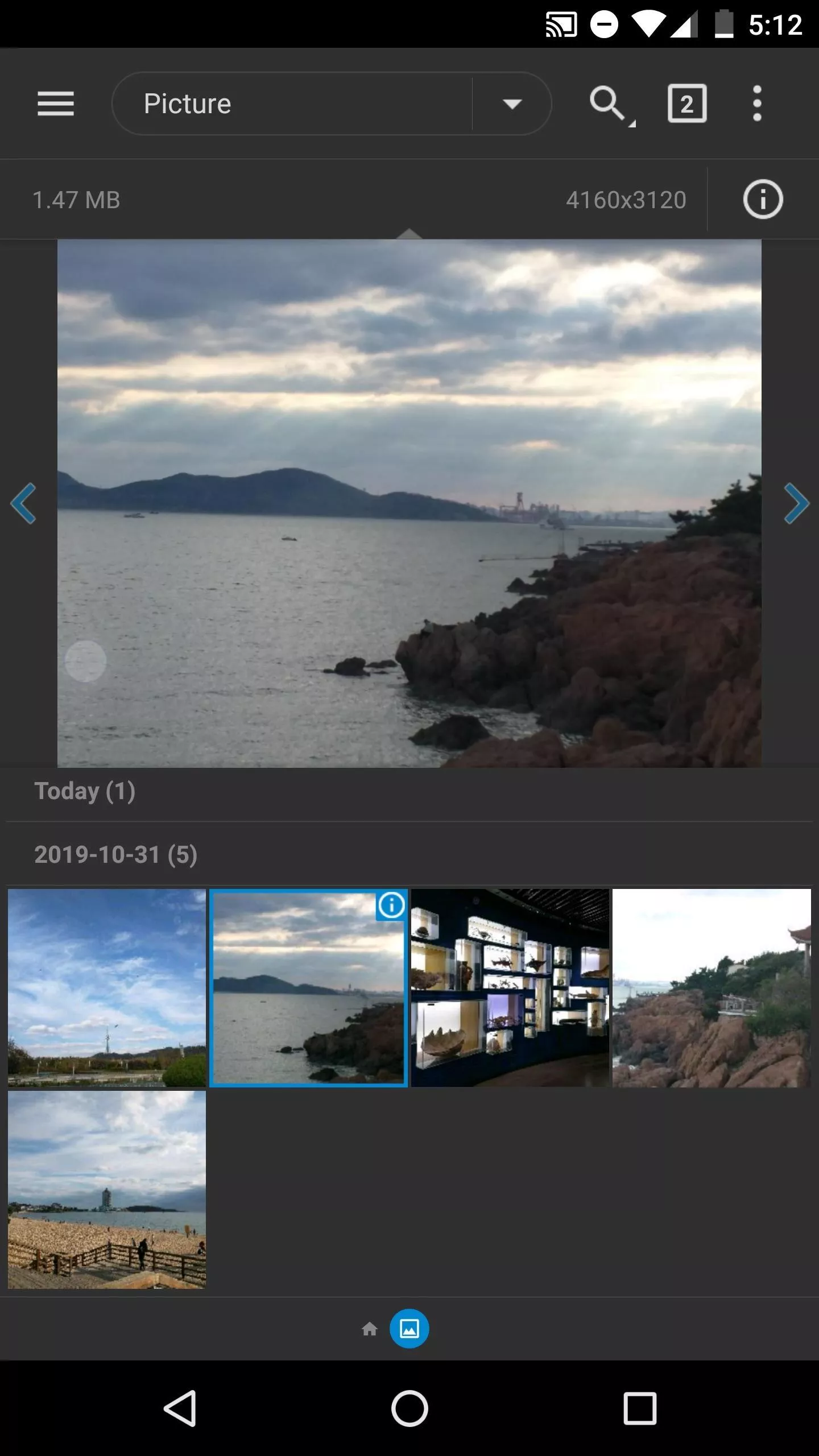Open the large seaside preview image
The height and width of the screenshot is (1456, 819).
409,503
